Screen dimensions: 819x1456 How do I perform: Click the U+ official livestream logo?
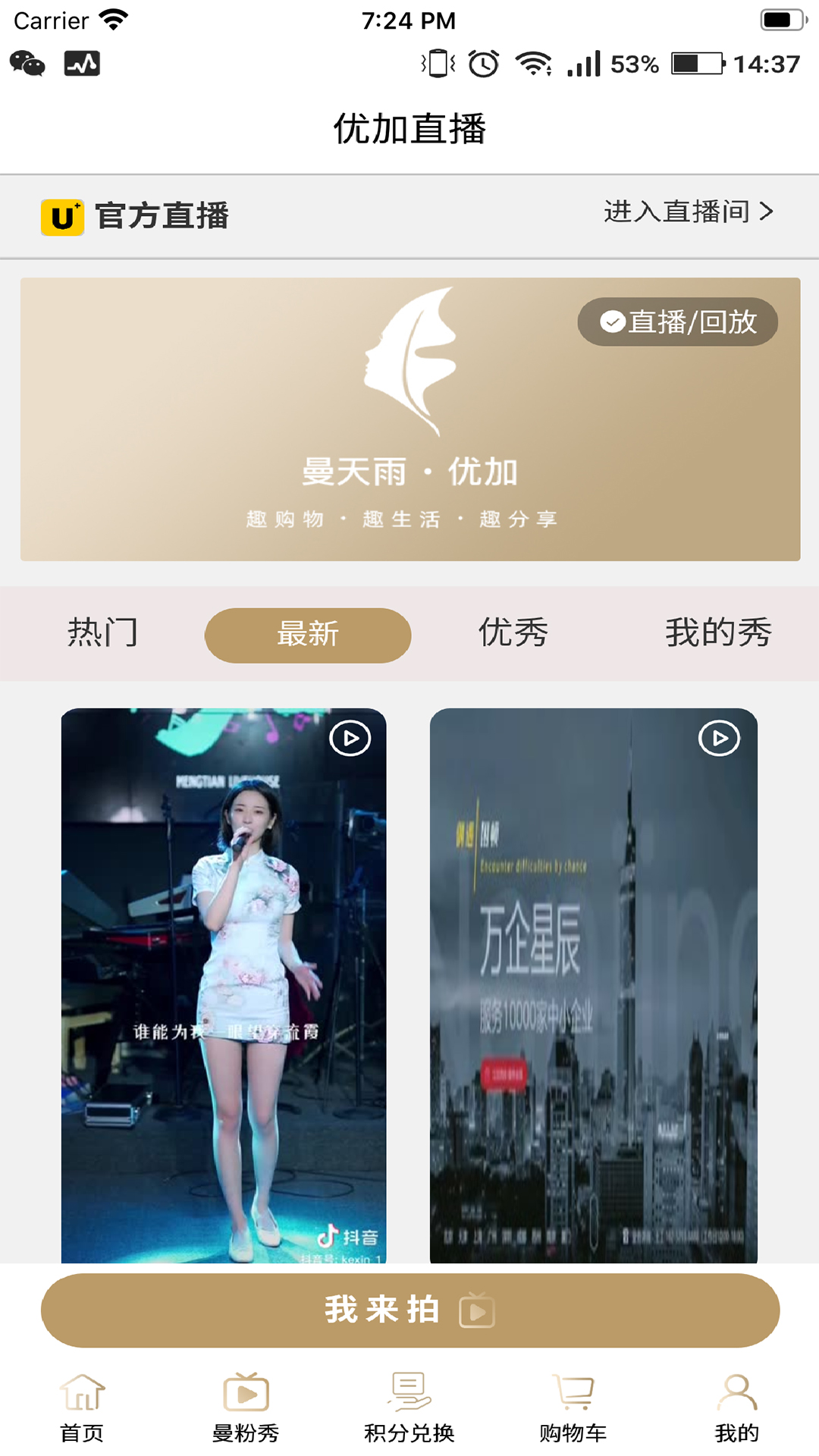[61, 217]
